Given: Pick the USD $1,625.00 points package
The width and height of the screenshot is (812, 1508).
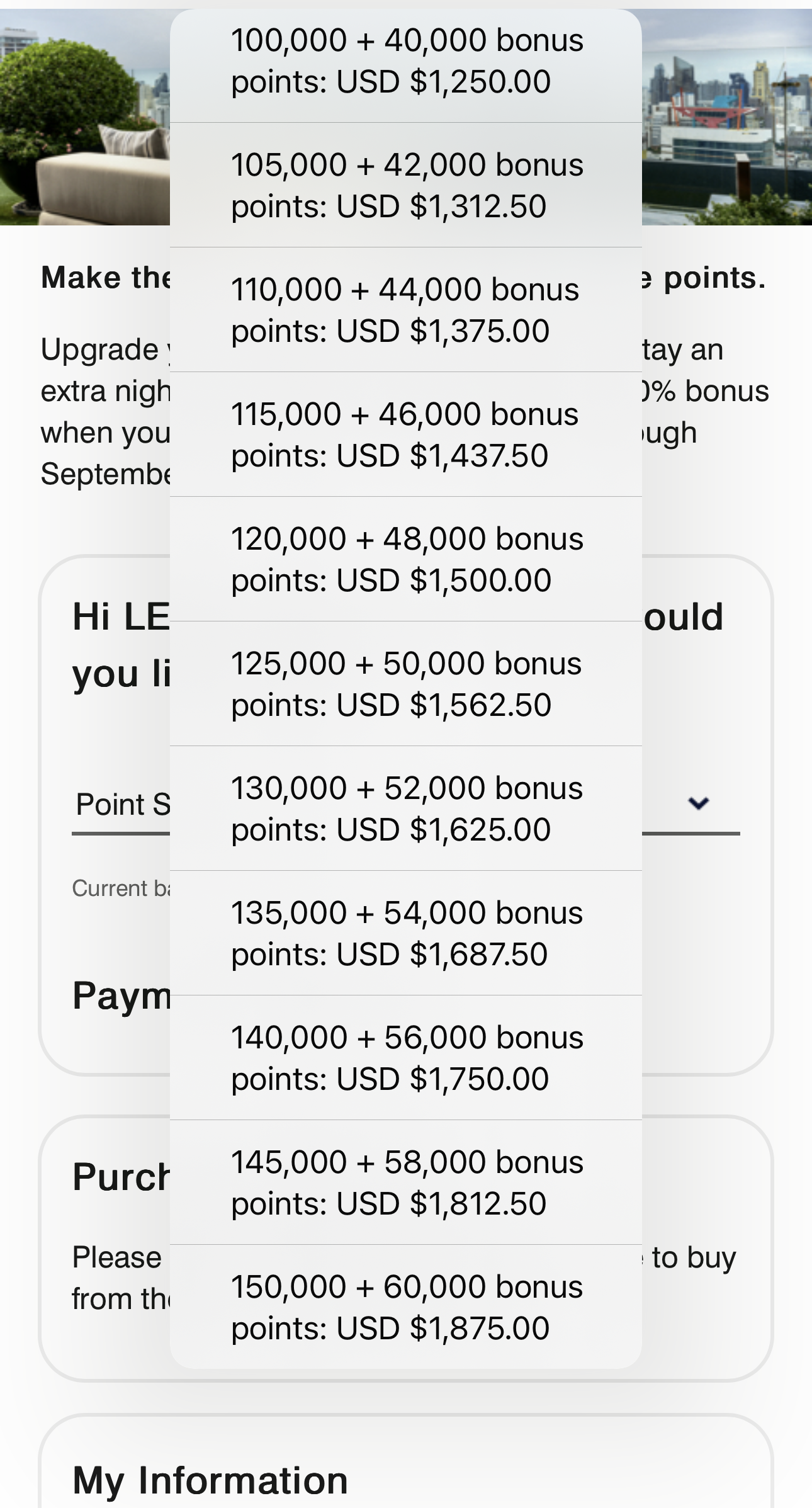Looking at the screenshot, I should tap(406, 808).
